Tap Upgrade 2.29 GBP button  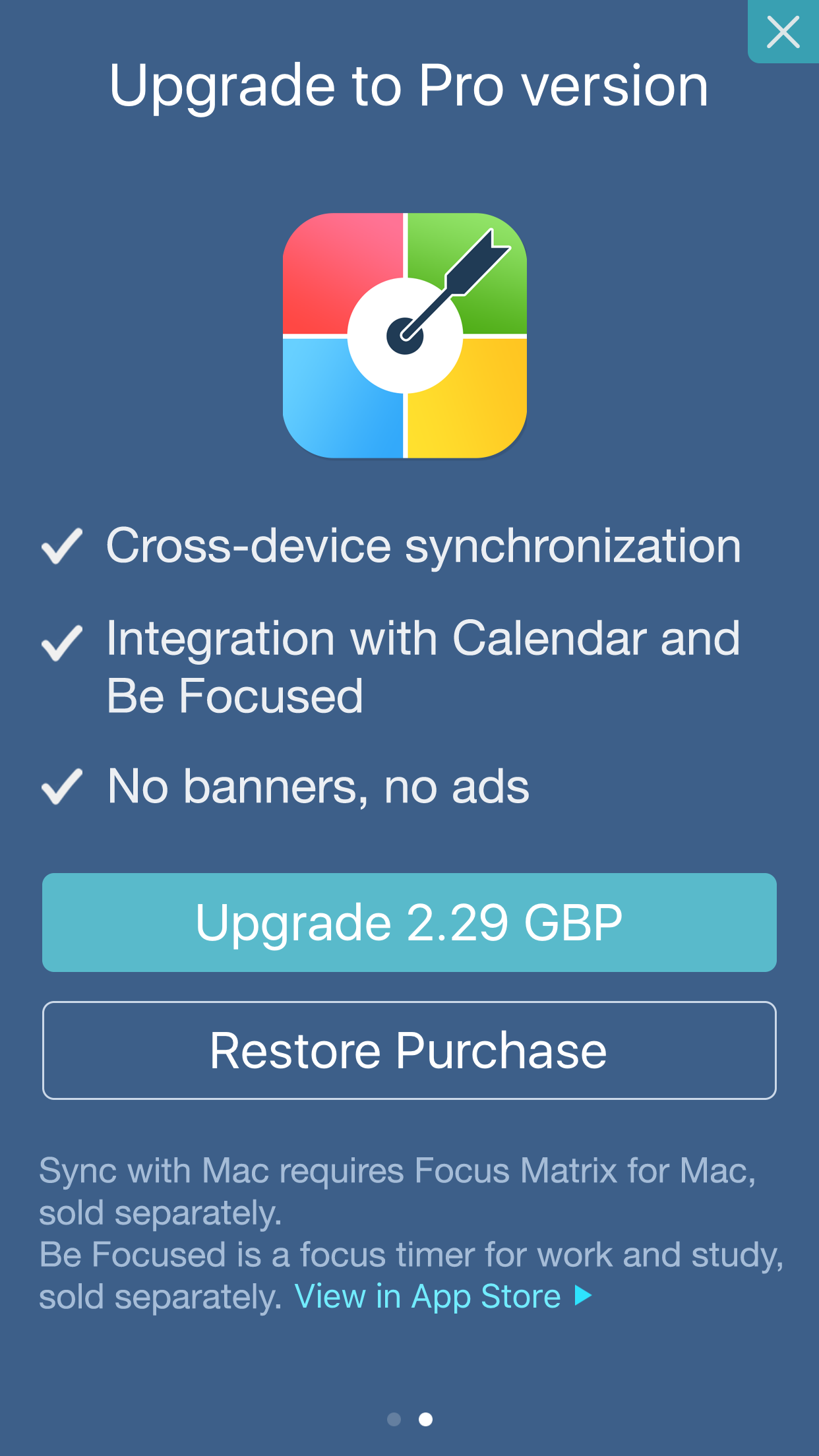click(x=409, y=922)
